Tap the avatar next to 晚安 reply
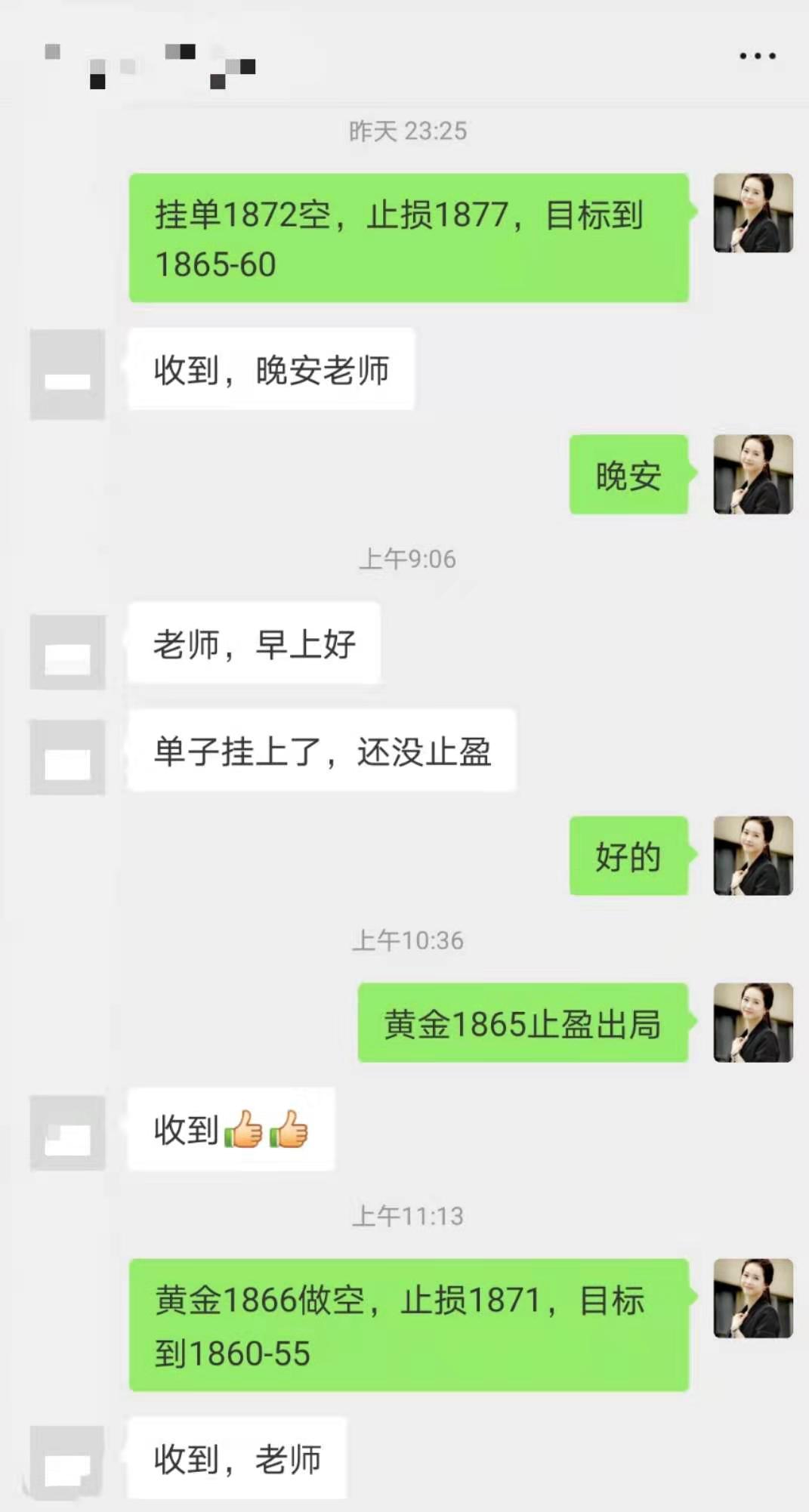The height and width of the screenshot is (1512, 809). point(753,474)
